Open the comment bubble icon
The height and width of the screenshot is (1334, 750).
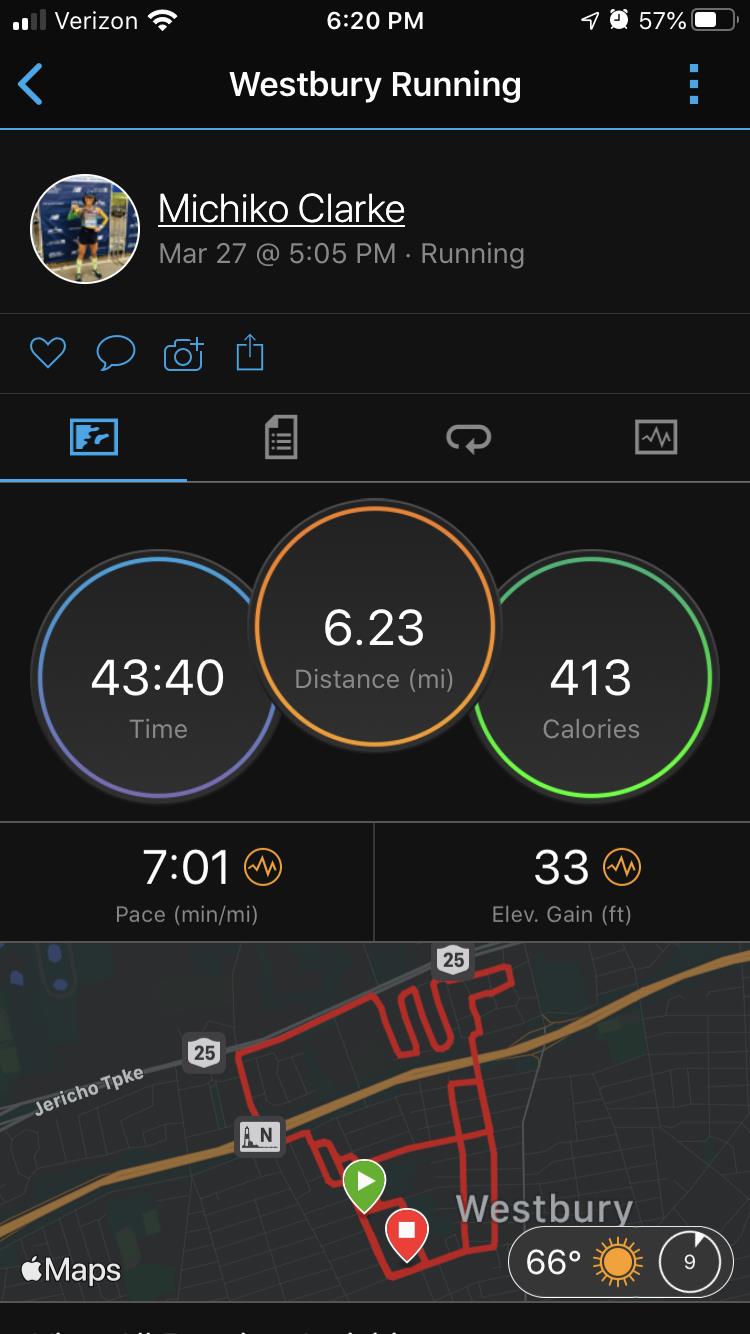click(115, 353)
